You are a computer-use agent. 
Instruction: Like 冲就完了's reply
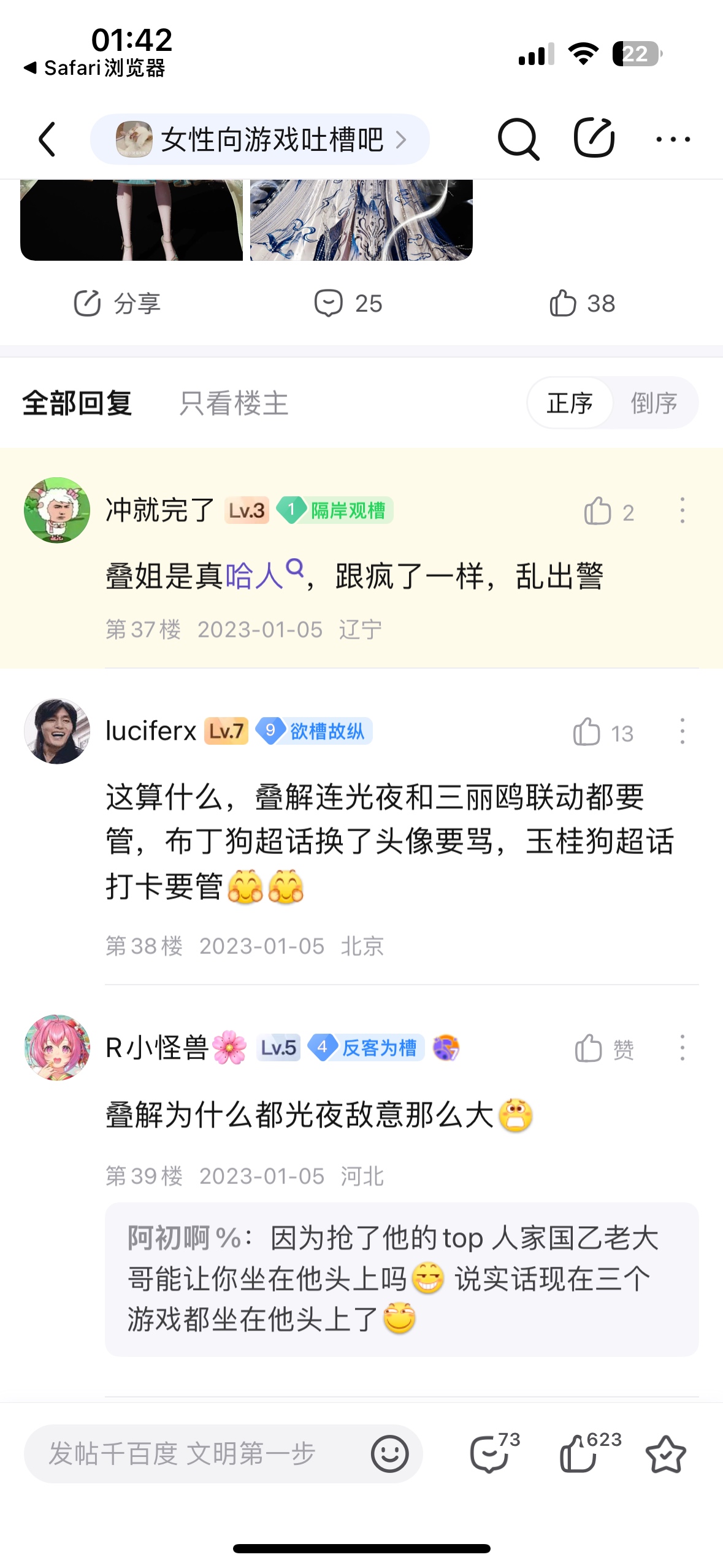click(607, 512)
